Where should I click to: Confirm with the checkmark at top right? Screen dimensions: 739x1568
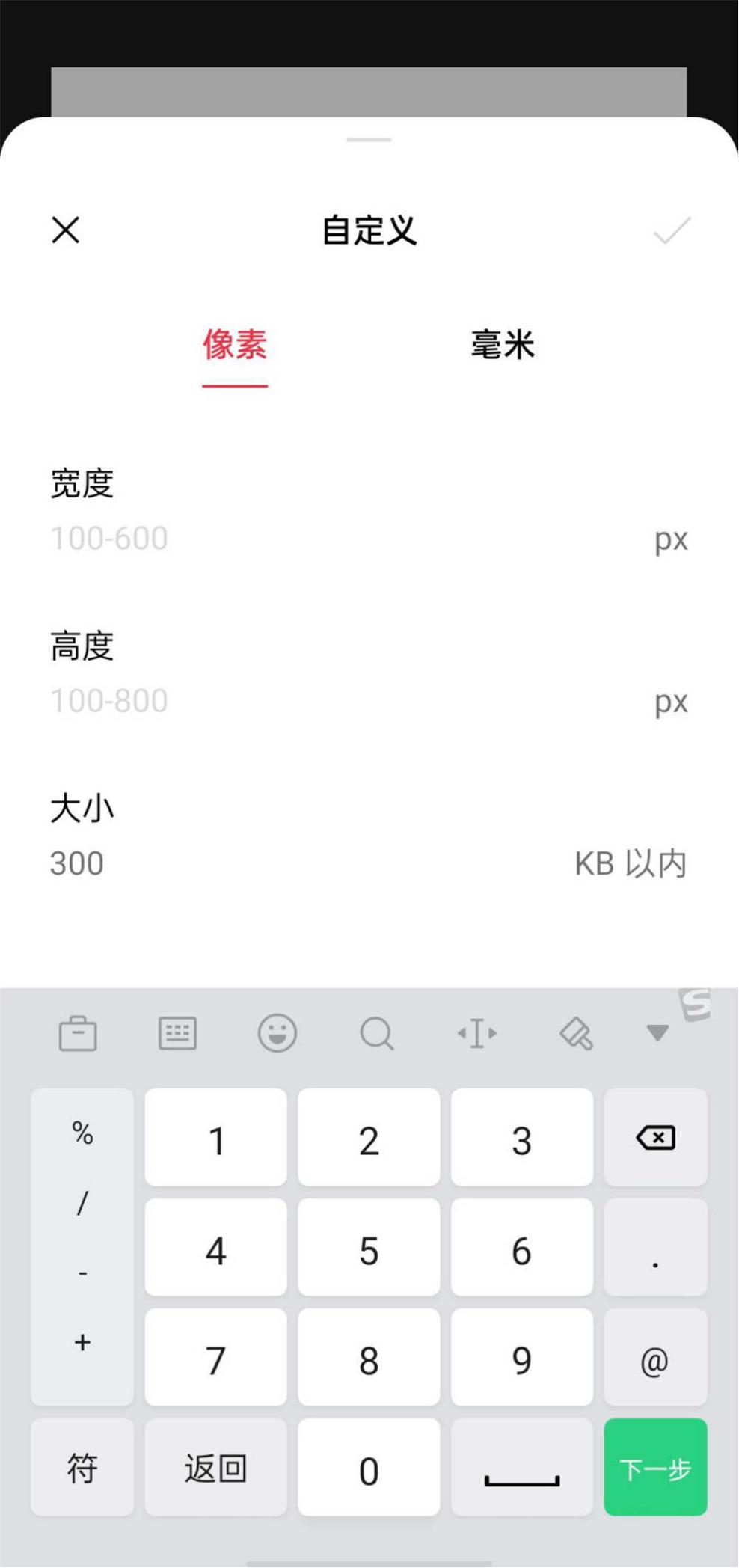[x=671, y=232]
